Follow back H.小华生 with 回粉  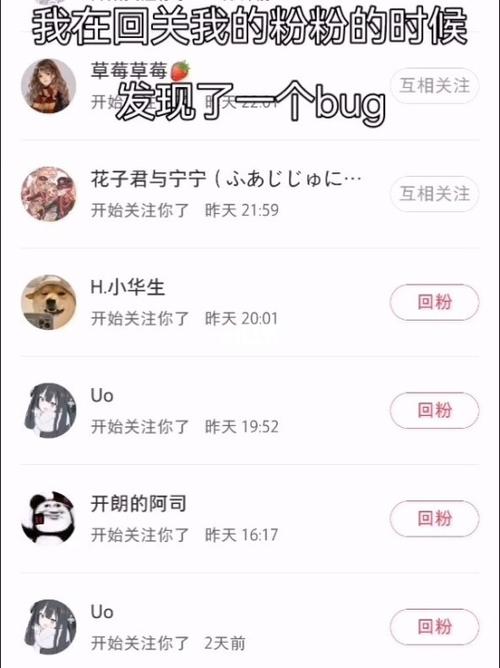(434, 302)
